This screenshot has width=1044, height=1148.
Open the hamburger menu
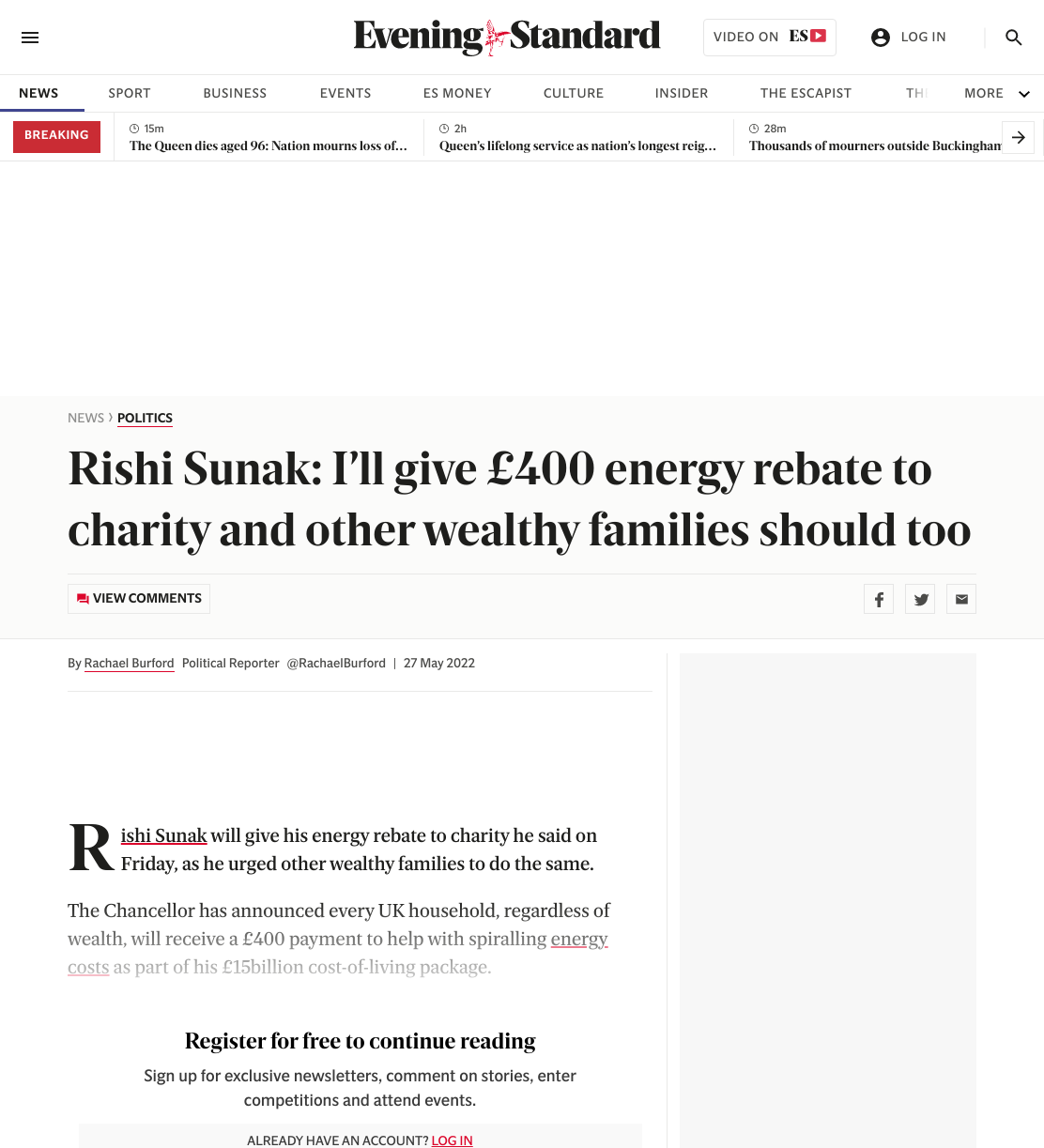click(x=30, y=38)
